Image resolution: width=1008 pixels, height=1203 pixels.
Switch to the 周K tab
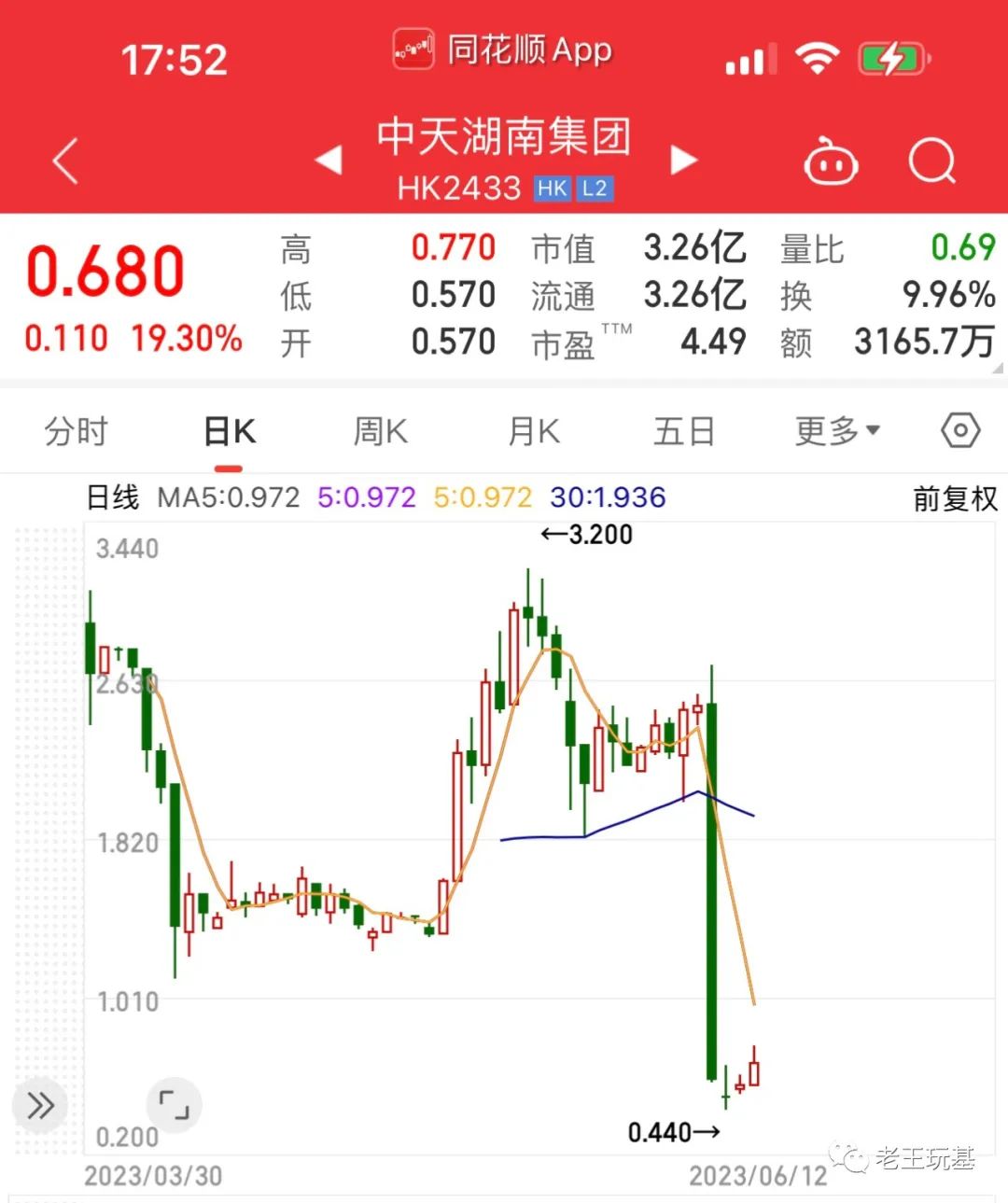coord(379,430)
